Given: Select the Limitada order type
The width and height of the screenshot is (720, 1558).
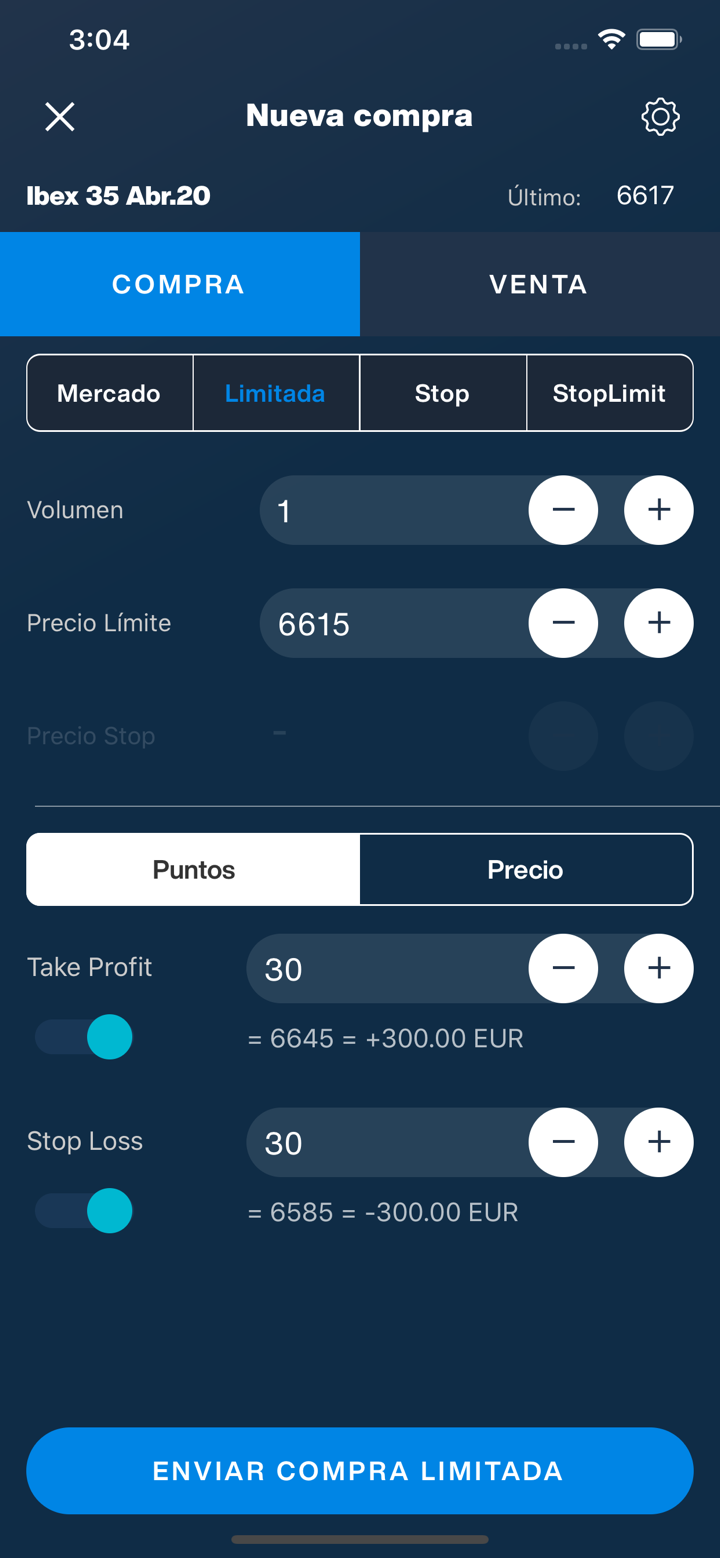Looking at the screenshot, I should tap(276, 393).
